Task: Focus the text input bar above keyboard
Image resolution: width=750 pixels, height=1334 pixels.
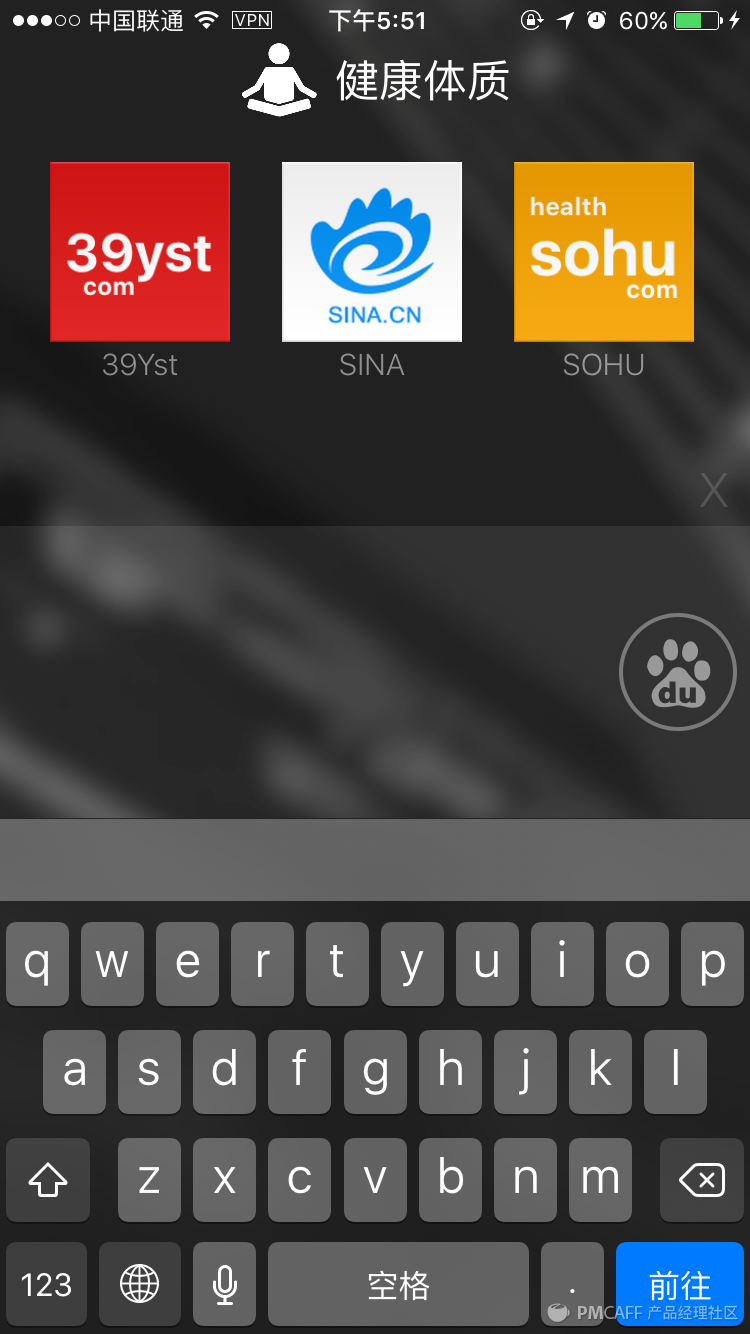Action: pos(375,860)
